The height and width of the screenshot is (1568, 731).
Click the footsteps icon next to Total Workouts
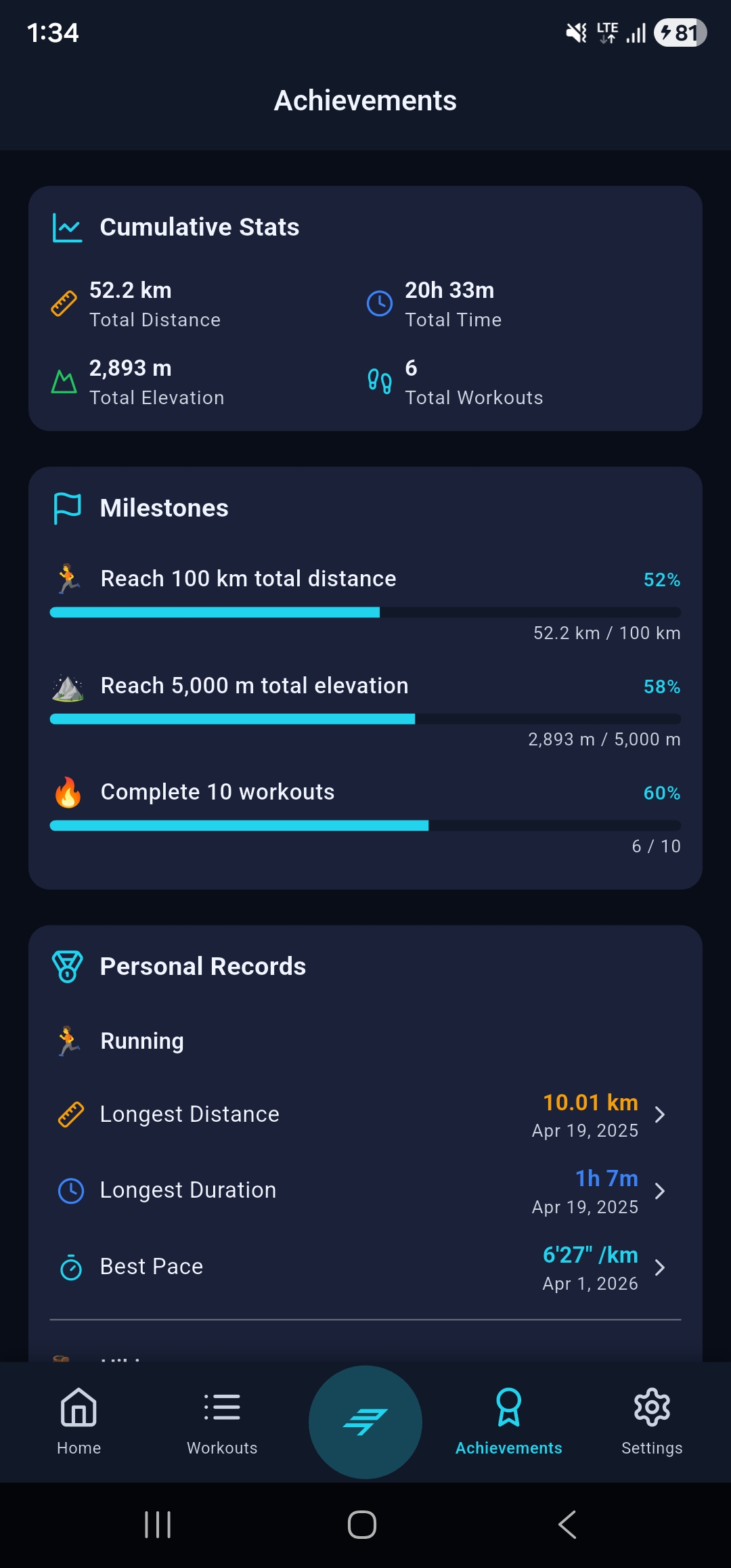pyautogui.click(x=380, y=381)
